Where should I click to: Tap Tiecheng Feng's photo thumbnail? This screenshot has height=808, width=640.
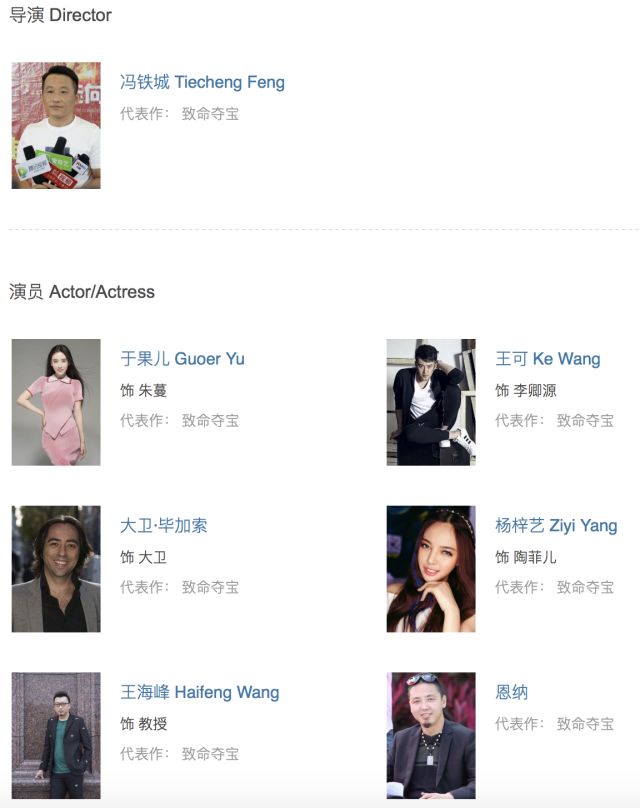pyautogui.click(x=56, y=125)
